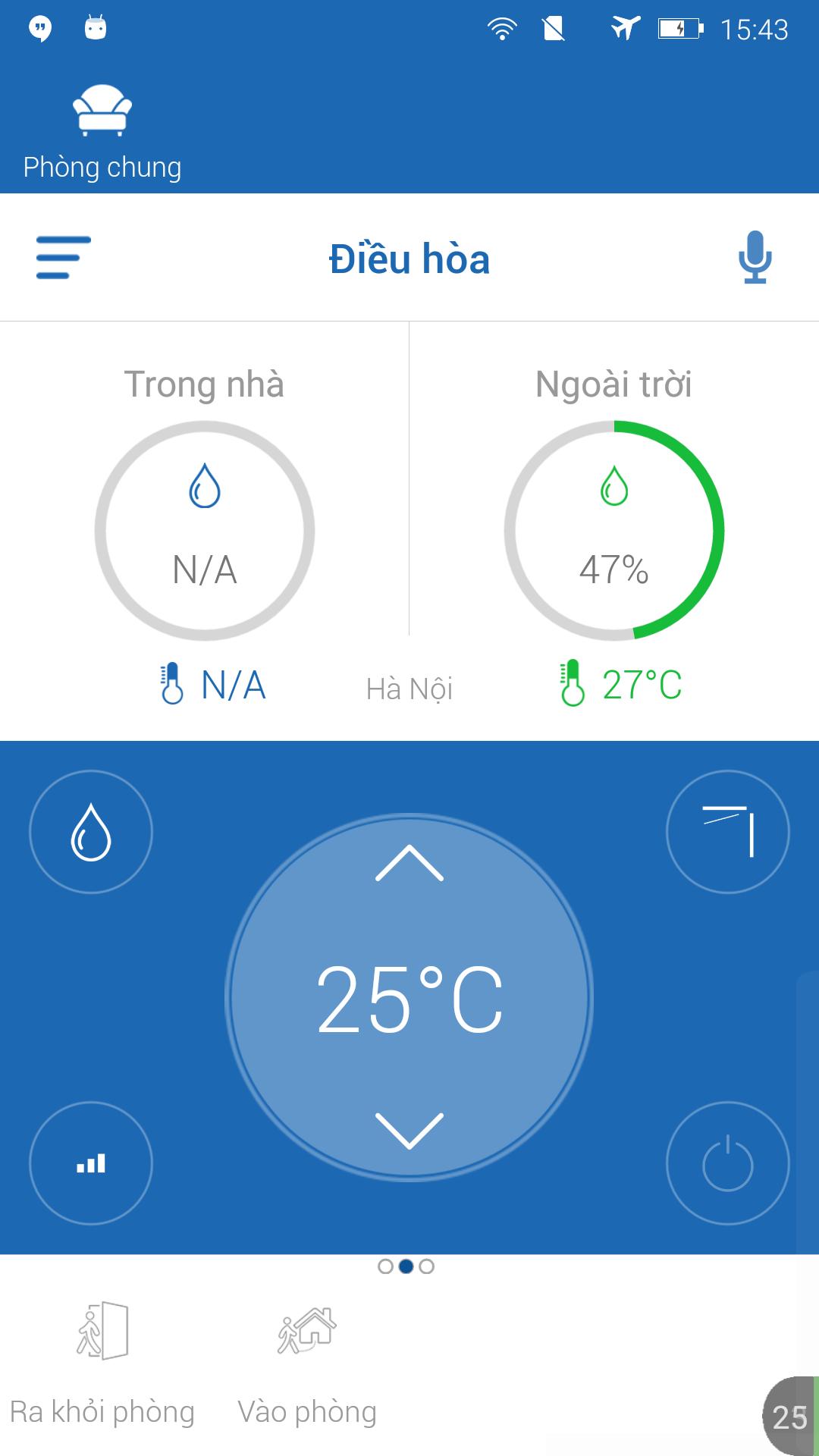Screen dimensions: 819x1456
Task: Change the air swing direction
Action: (727, 832)
